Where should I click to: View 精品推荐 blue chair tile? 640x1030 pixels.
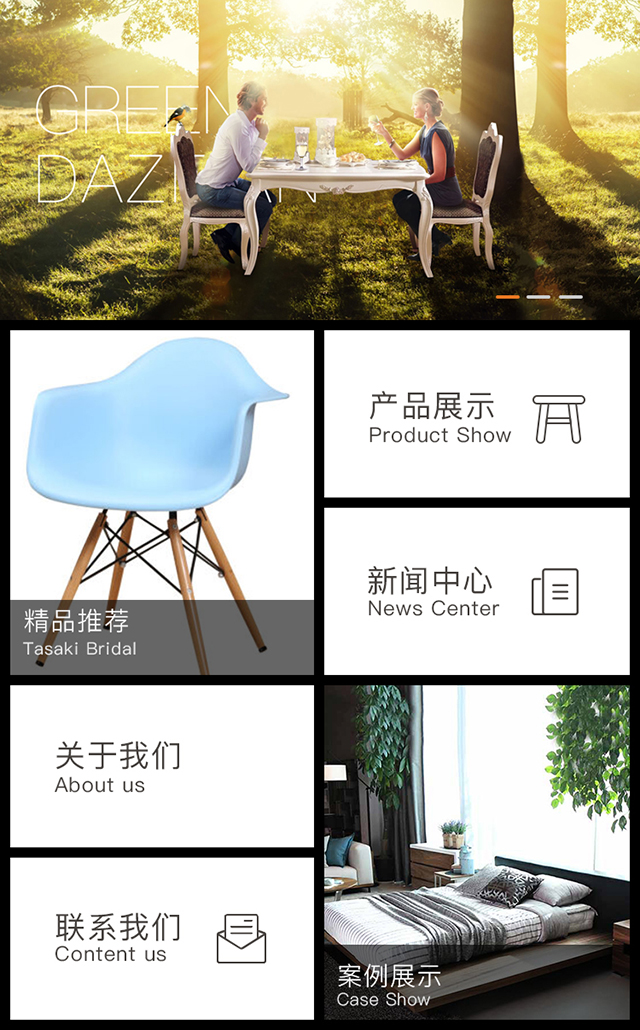(161, 502)
